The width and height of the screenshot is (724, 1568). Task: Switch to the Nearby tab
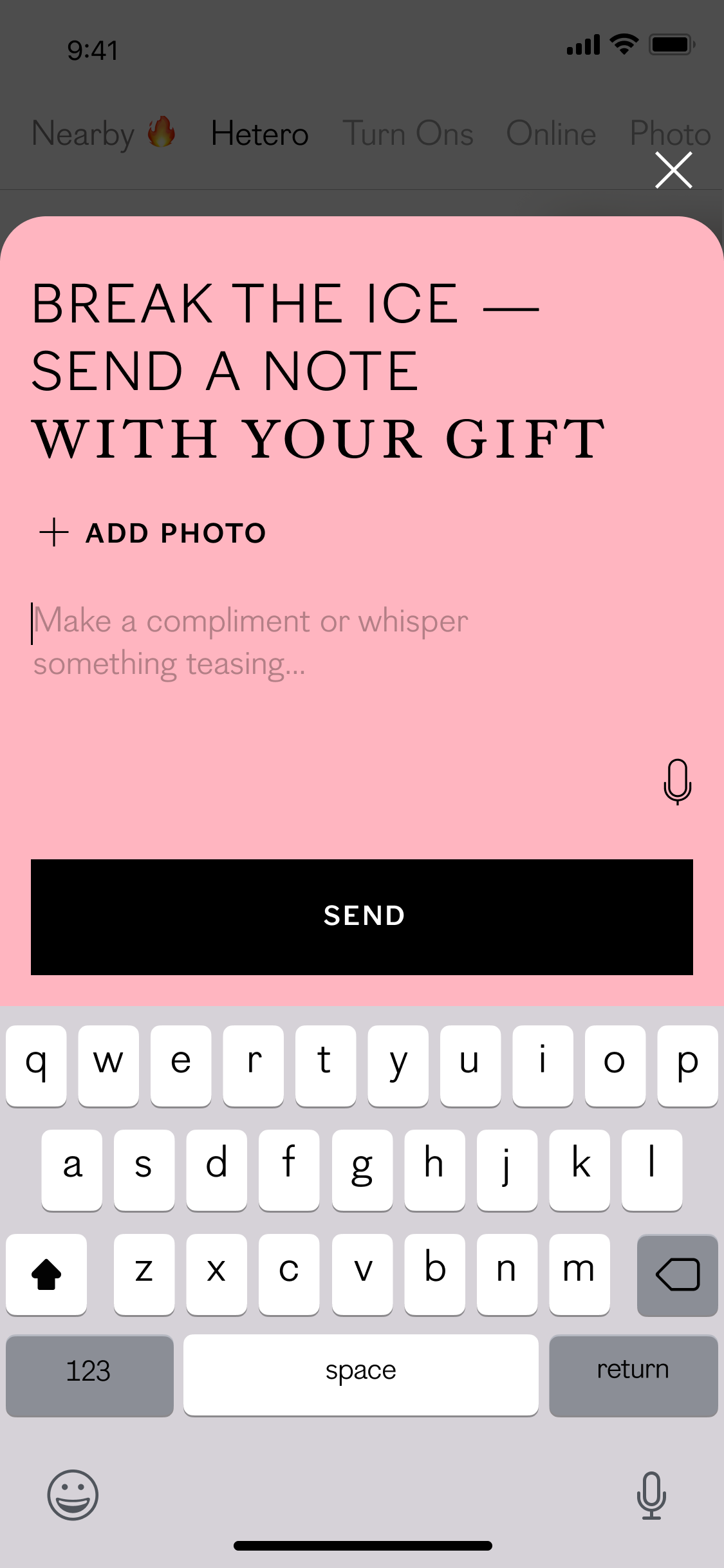click(x=103, y=134)
